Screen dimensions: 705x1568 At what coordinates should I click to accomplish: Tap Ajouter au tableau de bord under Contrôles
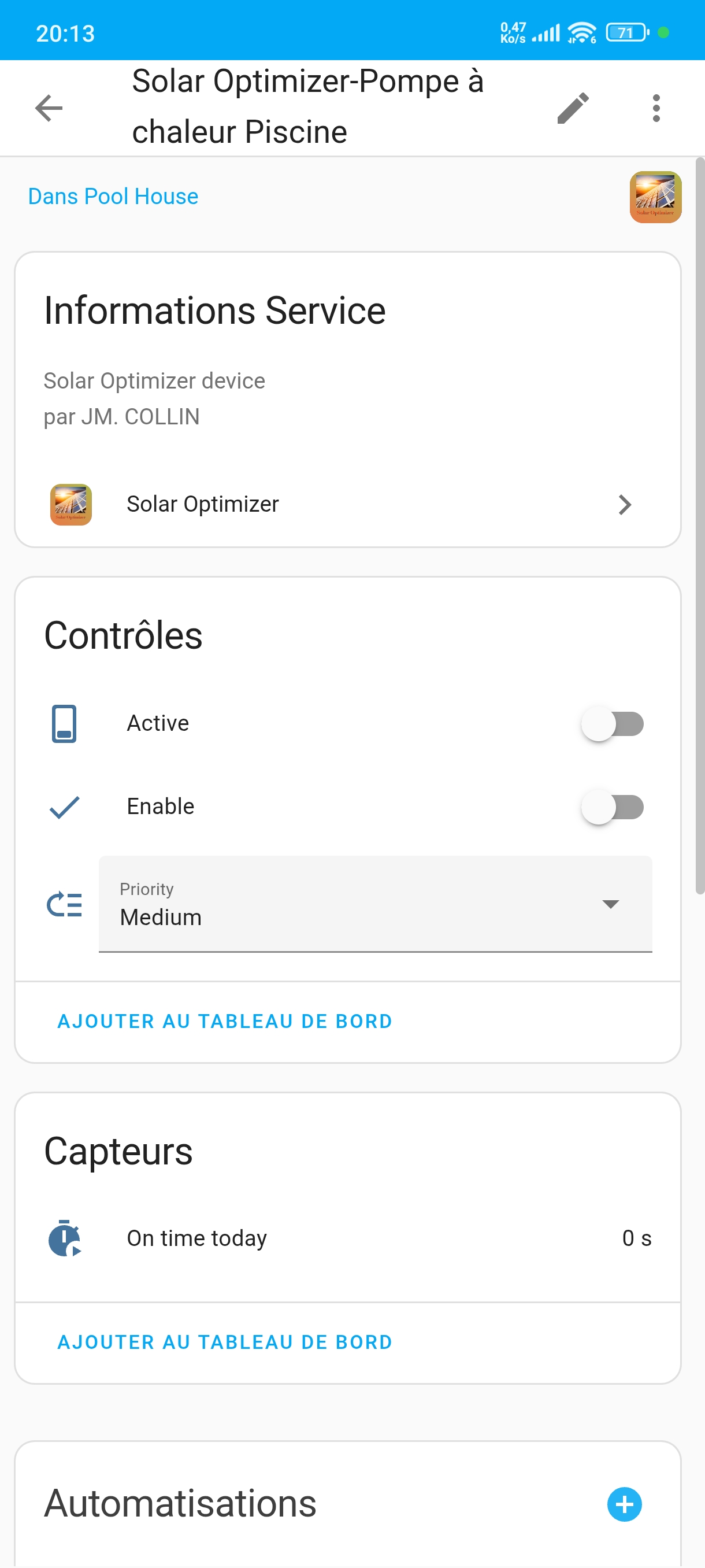[224, 1022]
